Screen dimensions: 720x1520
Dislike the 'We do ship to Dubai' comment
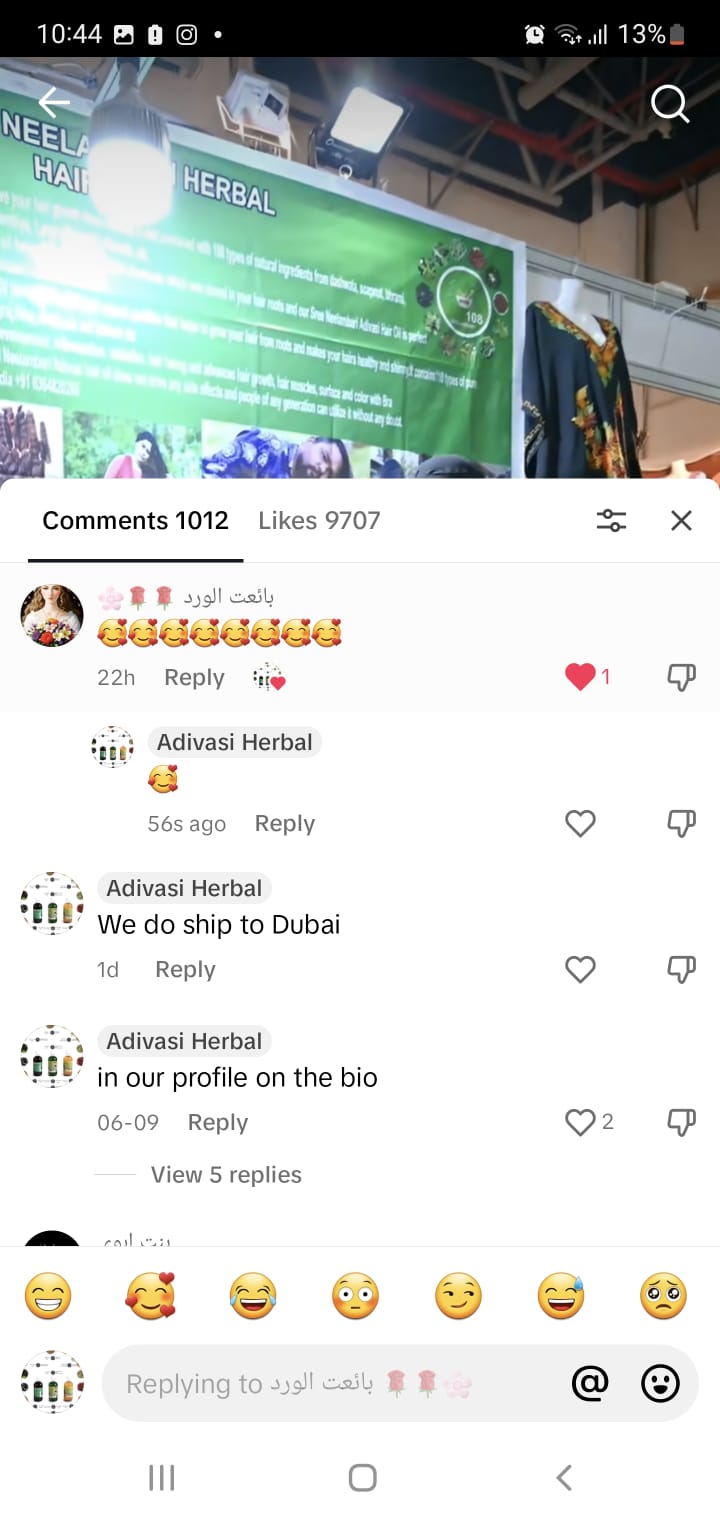tap(681, 969)
